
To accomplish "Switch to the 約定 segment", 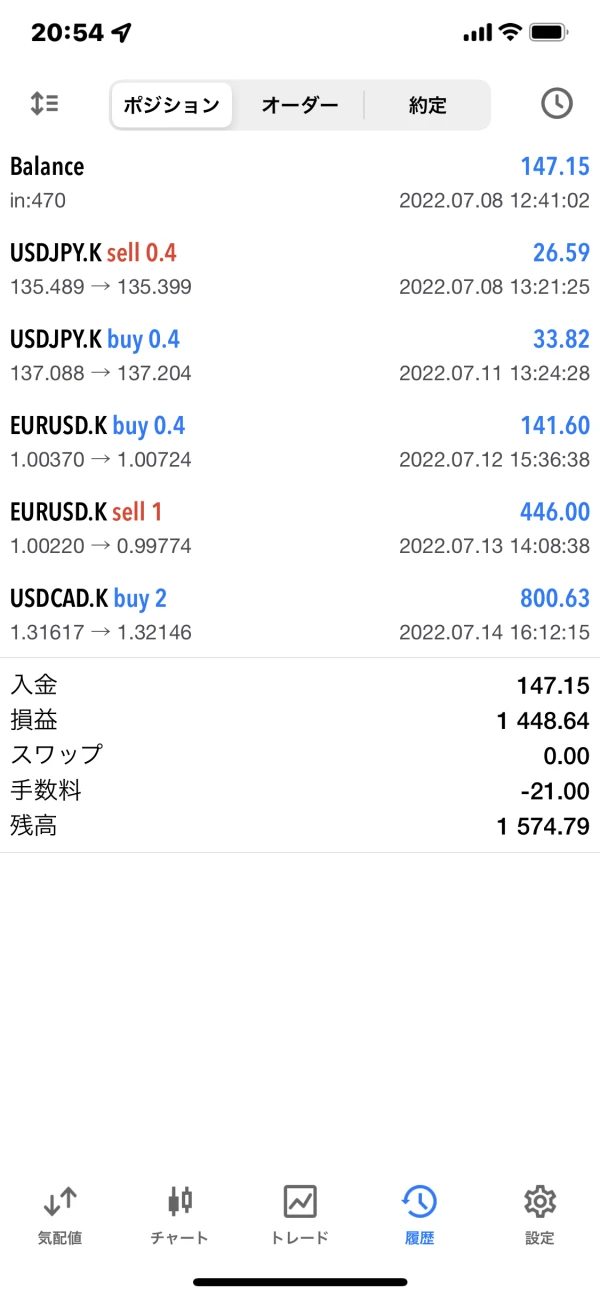I will pyautogui.click(x=427, y=105).
